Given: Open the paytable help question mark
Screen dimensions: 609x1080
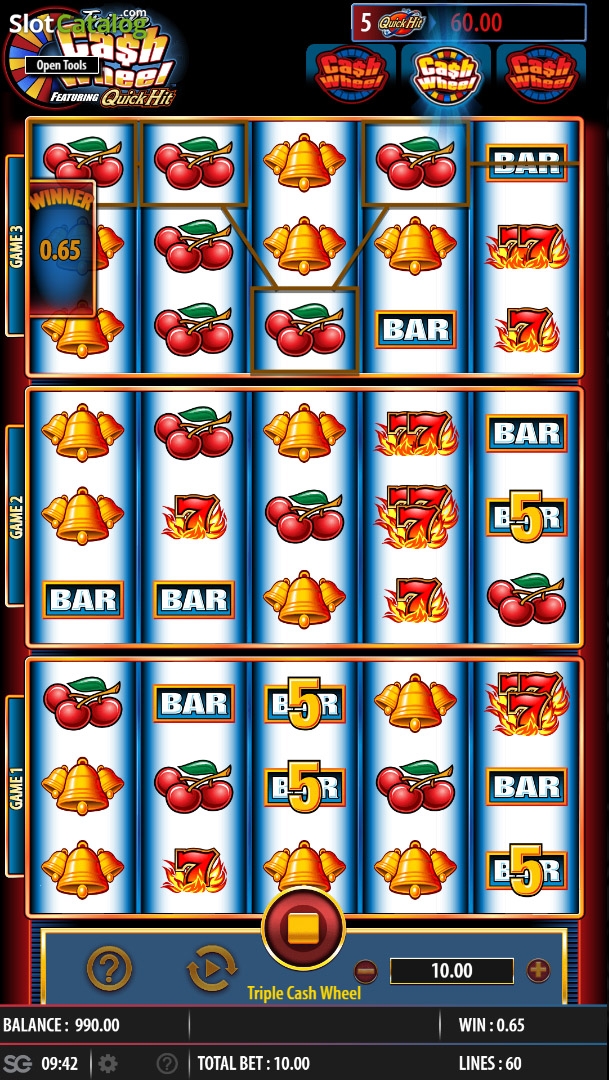Looking at the screenshot, I should (x=109, y=969).
